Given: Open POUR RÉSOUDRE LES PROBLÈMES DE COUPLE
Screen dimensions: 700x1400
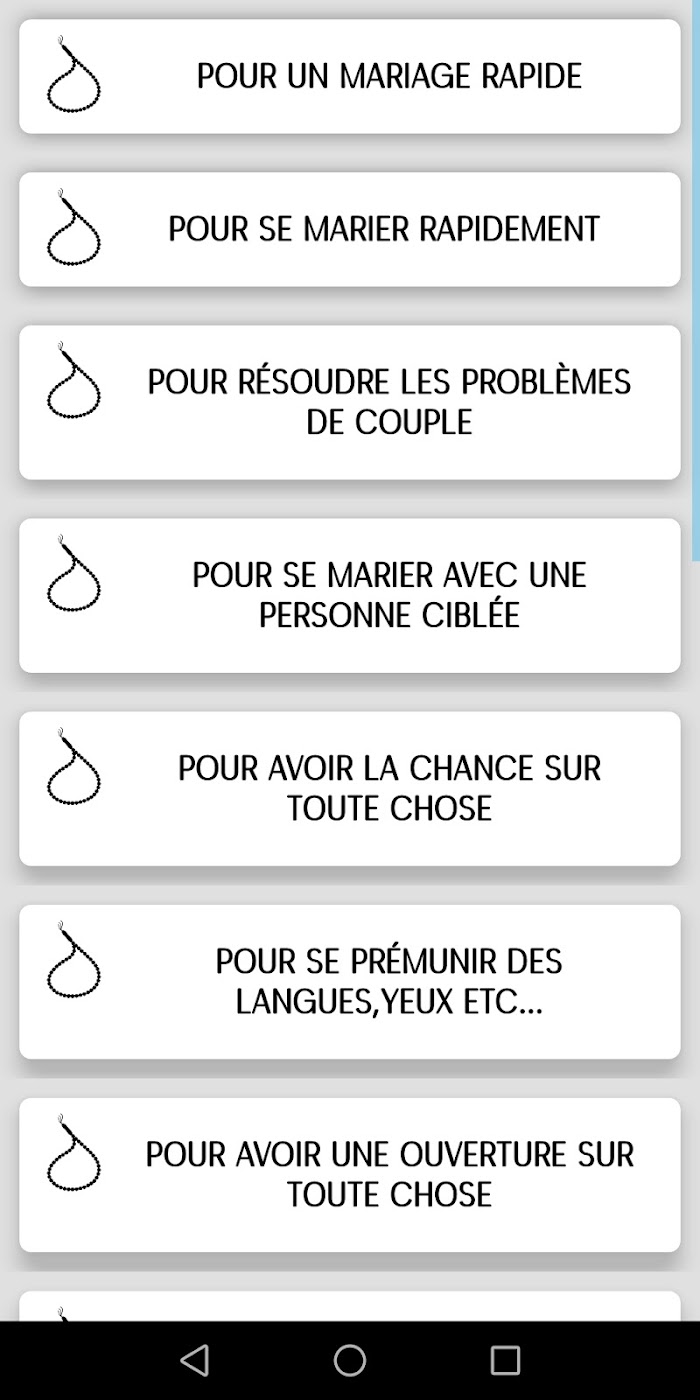Looking at the screenshot, I should tap(350, 402).
